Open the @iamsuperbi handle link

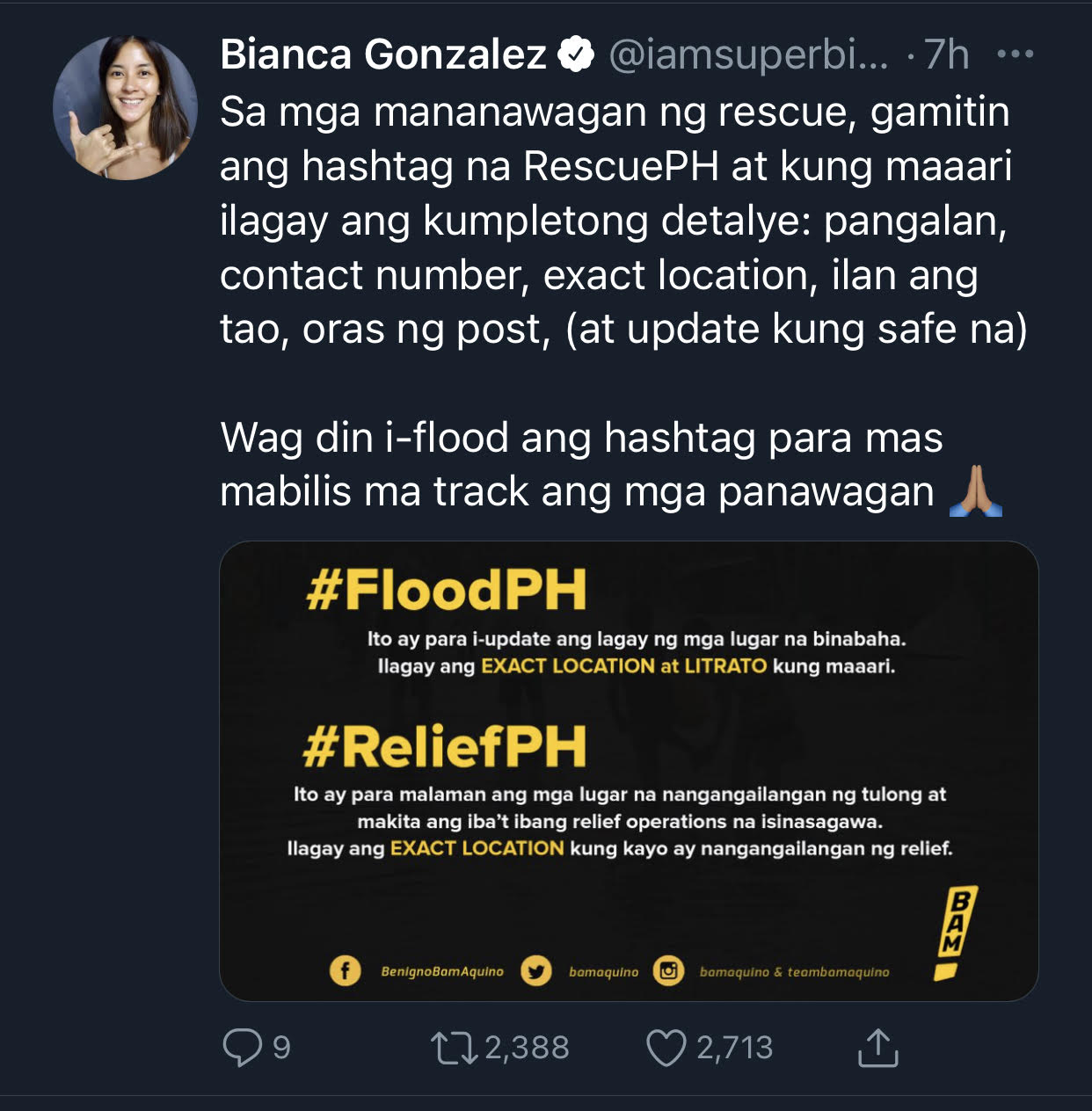(x=747, y=54)
